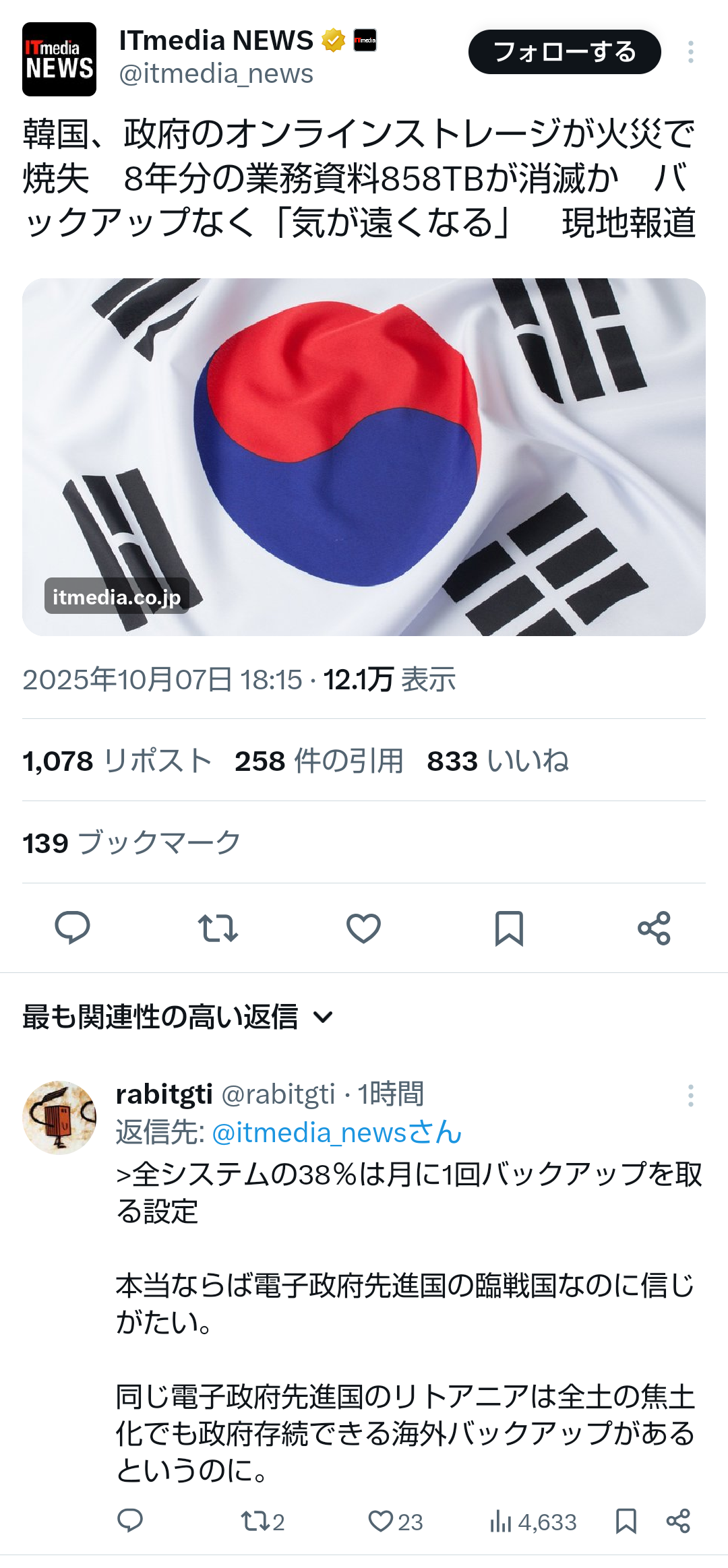Image resolution: width=728 pixels, height=1568 pixels.
Task: Reply to rabitgti's comment
Action: (130, 1521)
